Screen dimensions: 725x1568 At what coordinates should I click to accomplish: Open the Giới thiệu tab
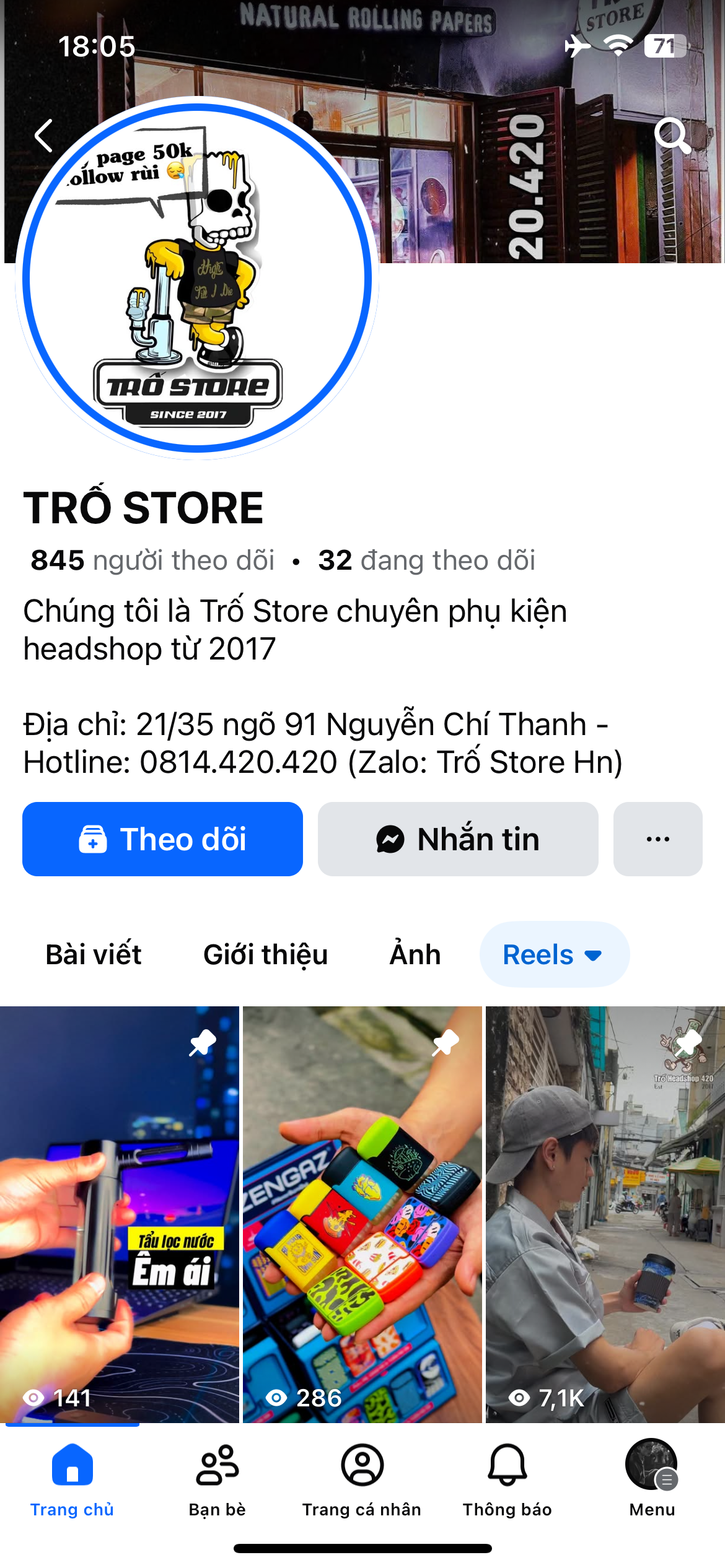tap(265, 954)
